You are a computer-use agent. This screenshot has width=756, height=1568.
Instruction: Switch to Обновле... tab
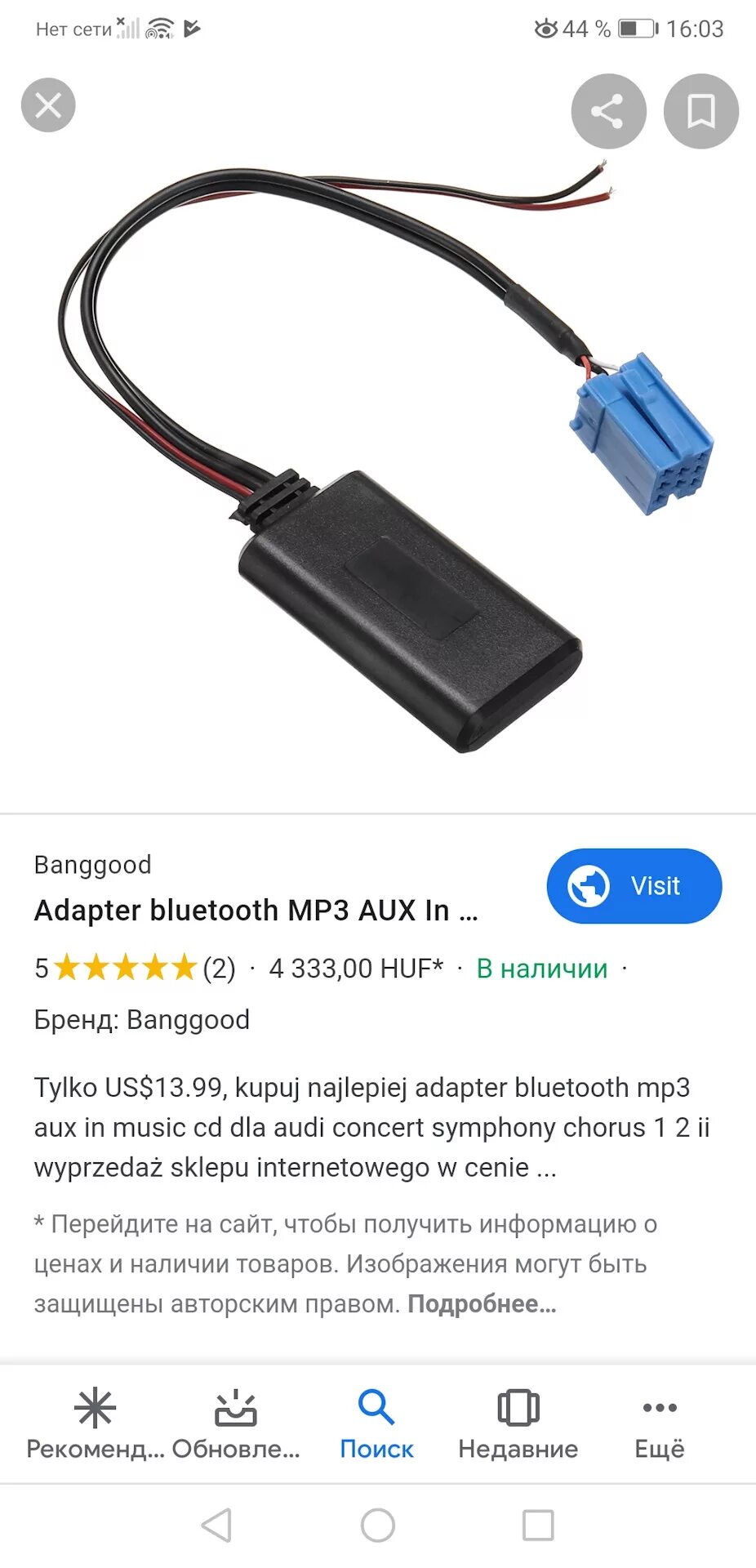pos(236,1450)
